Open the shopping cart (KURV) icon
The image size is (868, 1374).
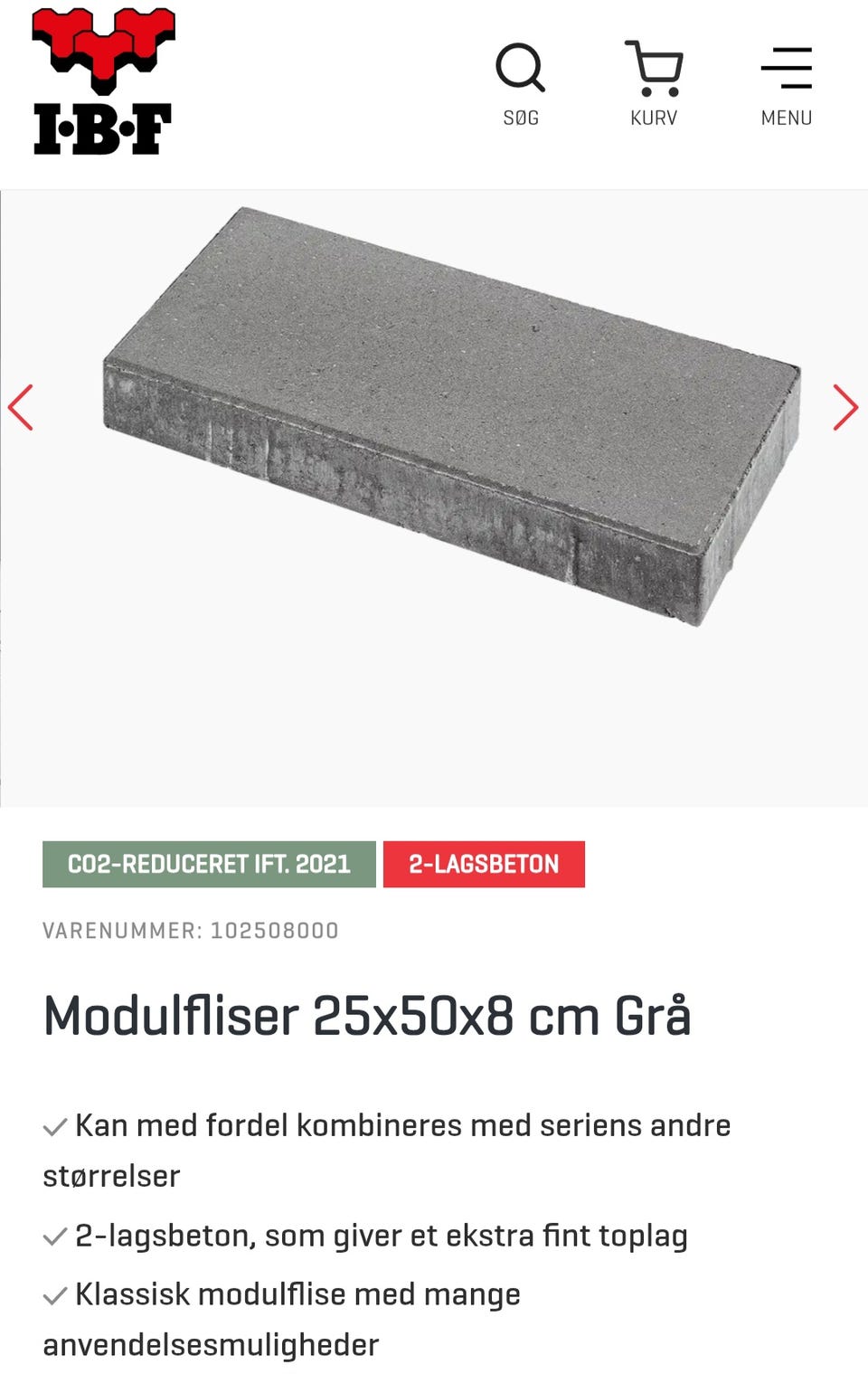654,66
